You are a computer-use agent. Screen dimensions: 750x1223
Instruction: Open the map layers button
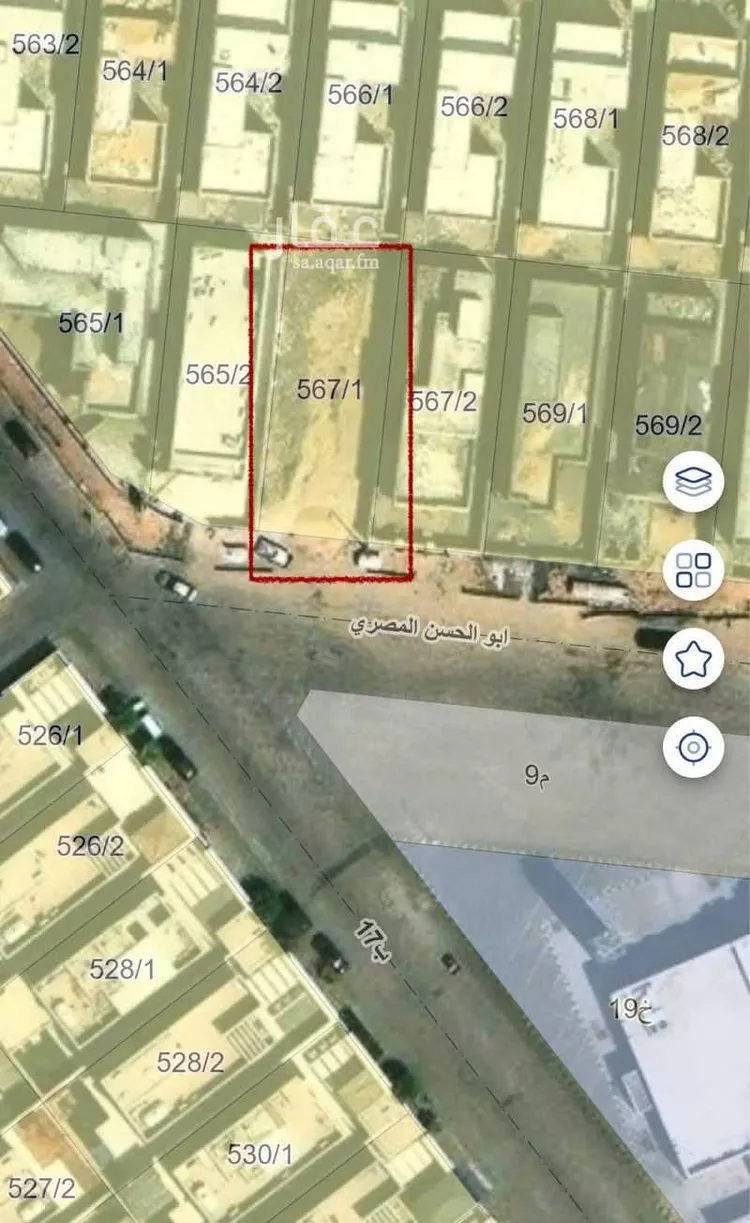(693, 482)
